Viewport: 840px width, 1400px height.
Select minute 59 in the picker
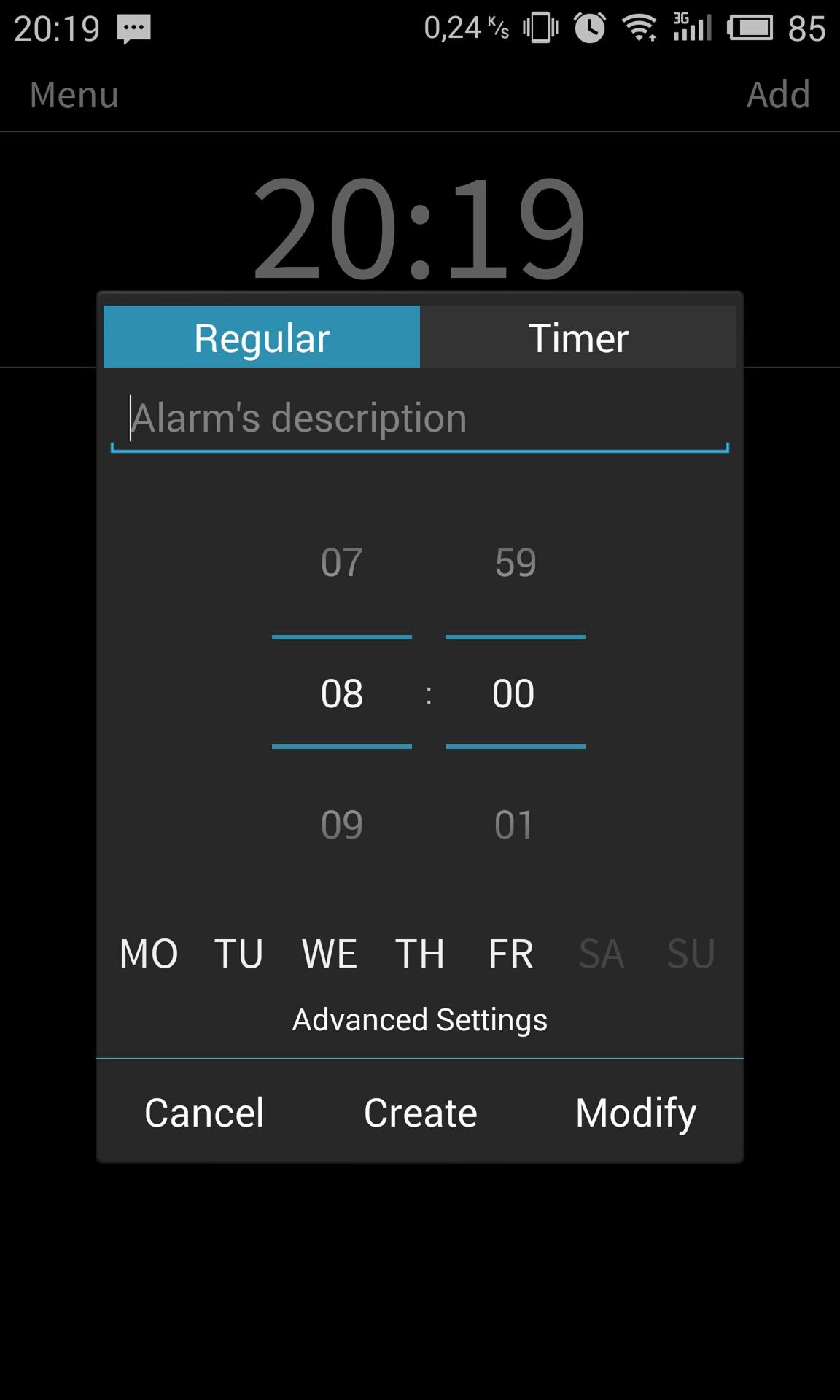coord(516,562)
